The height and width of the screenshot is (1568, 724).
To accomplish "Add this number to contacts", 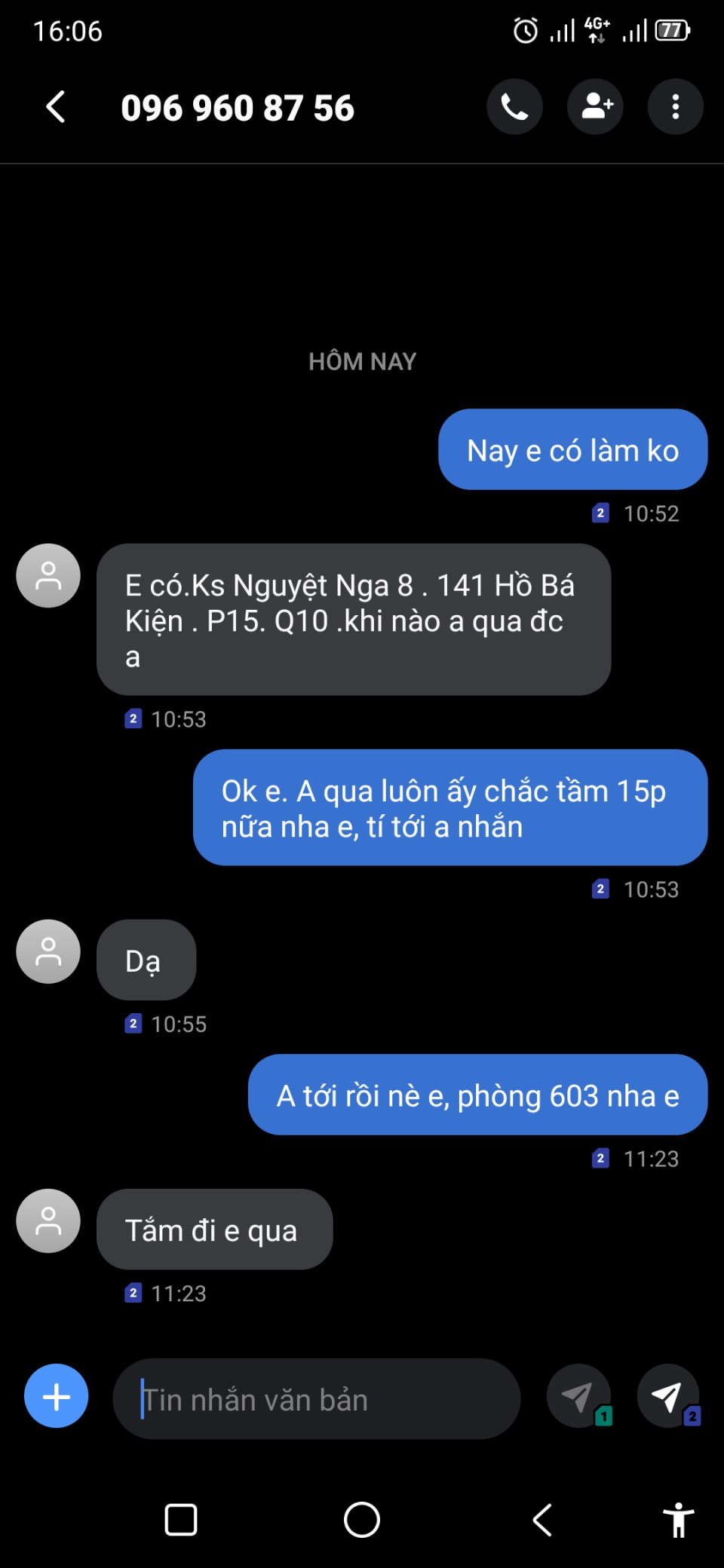I will coord(596,107).
